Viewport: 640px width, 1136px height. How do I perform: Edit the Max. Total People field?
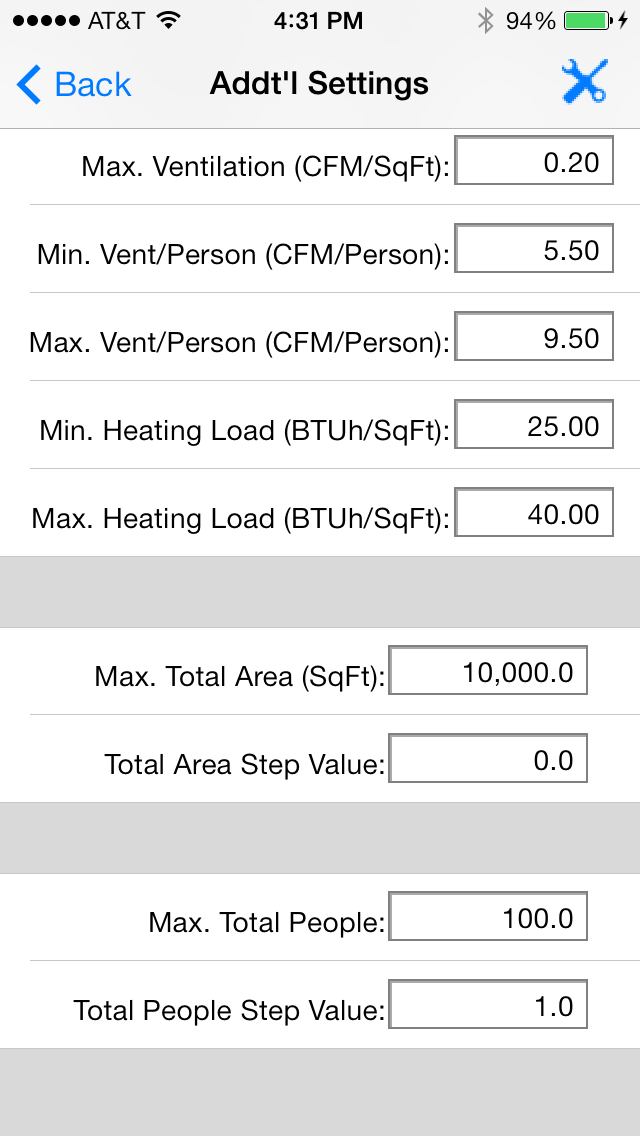click(488, 916)
